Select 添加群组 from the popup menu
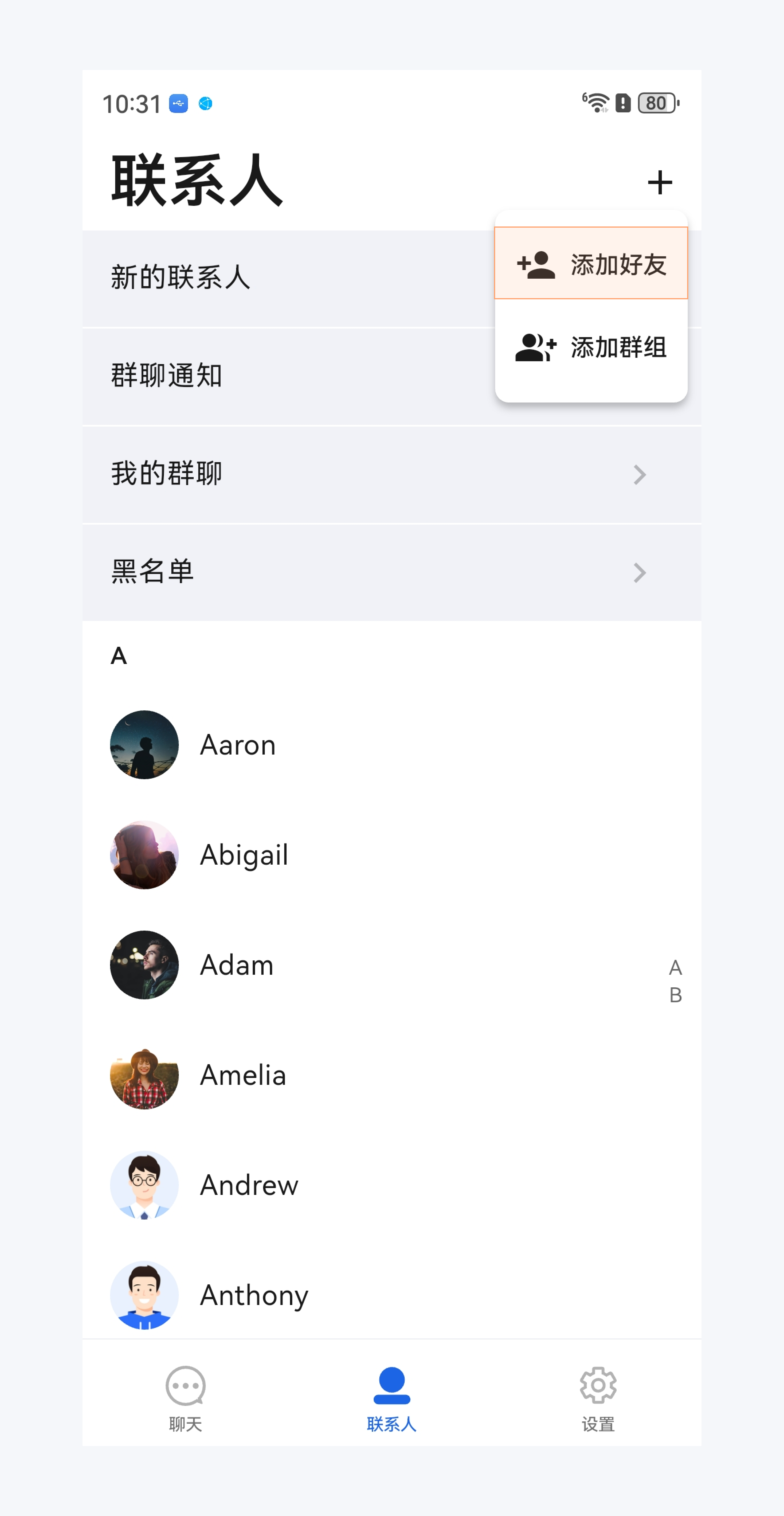Viewport: 784px width, 1516px height. (x=591, y=347)
